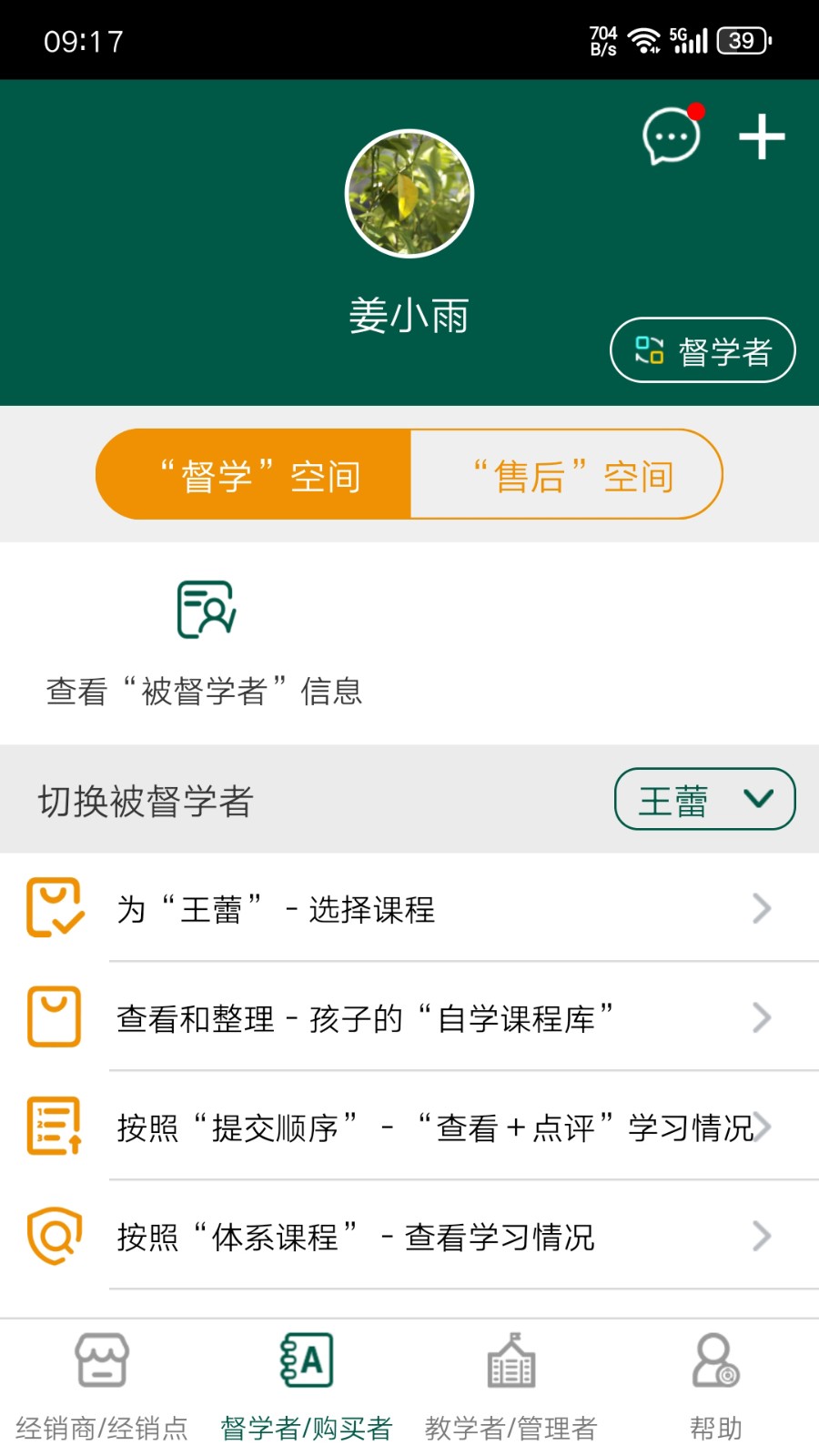The image size is (819, 1456).
Task: Expand the chevron on 为"王蕾"选择课程 row
Action: click(762, 908)
